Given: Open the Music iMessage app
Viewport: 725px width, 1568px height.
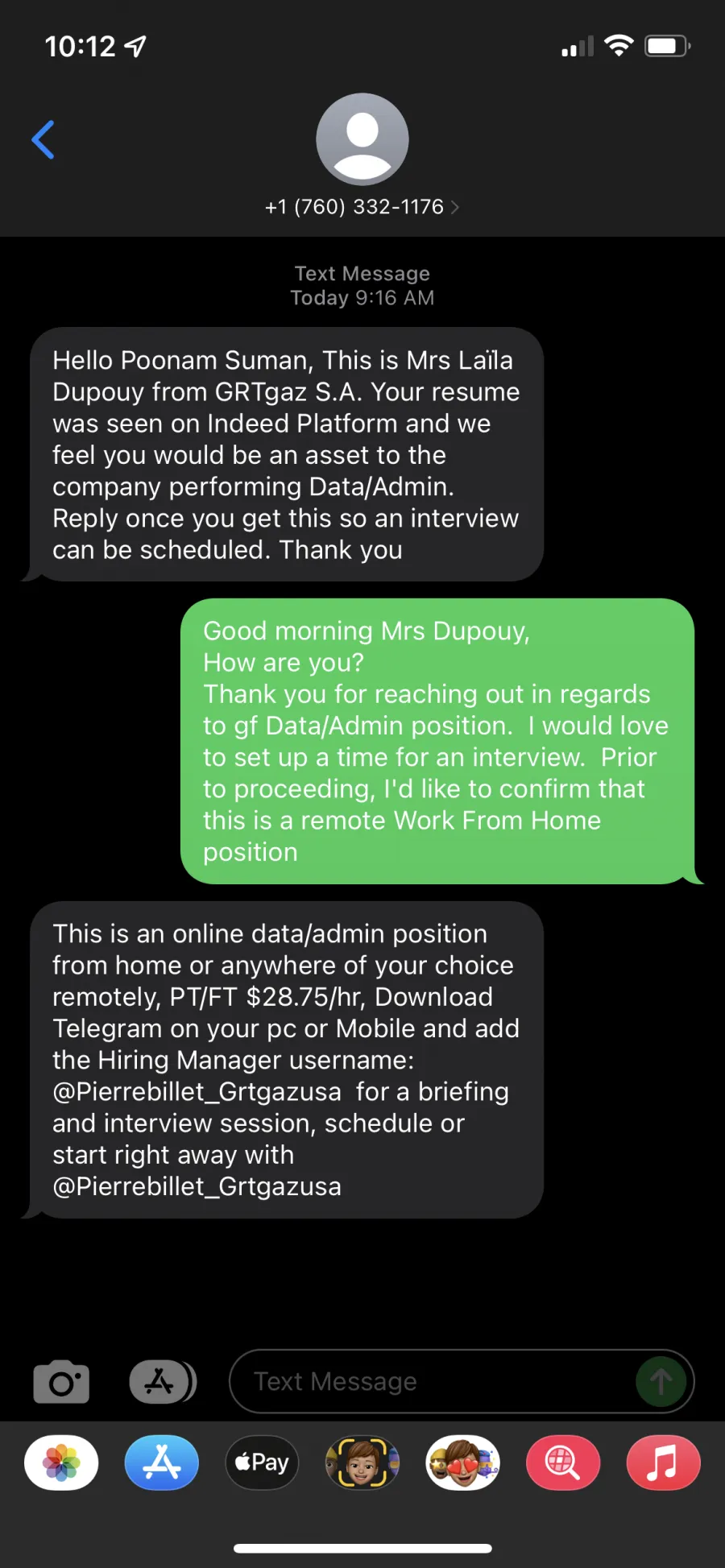Looking at the screenshot, I should (663, 1463).
